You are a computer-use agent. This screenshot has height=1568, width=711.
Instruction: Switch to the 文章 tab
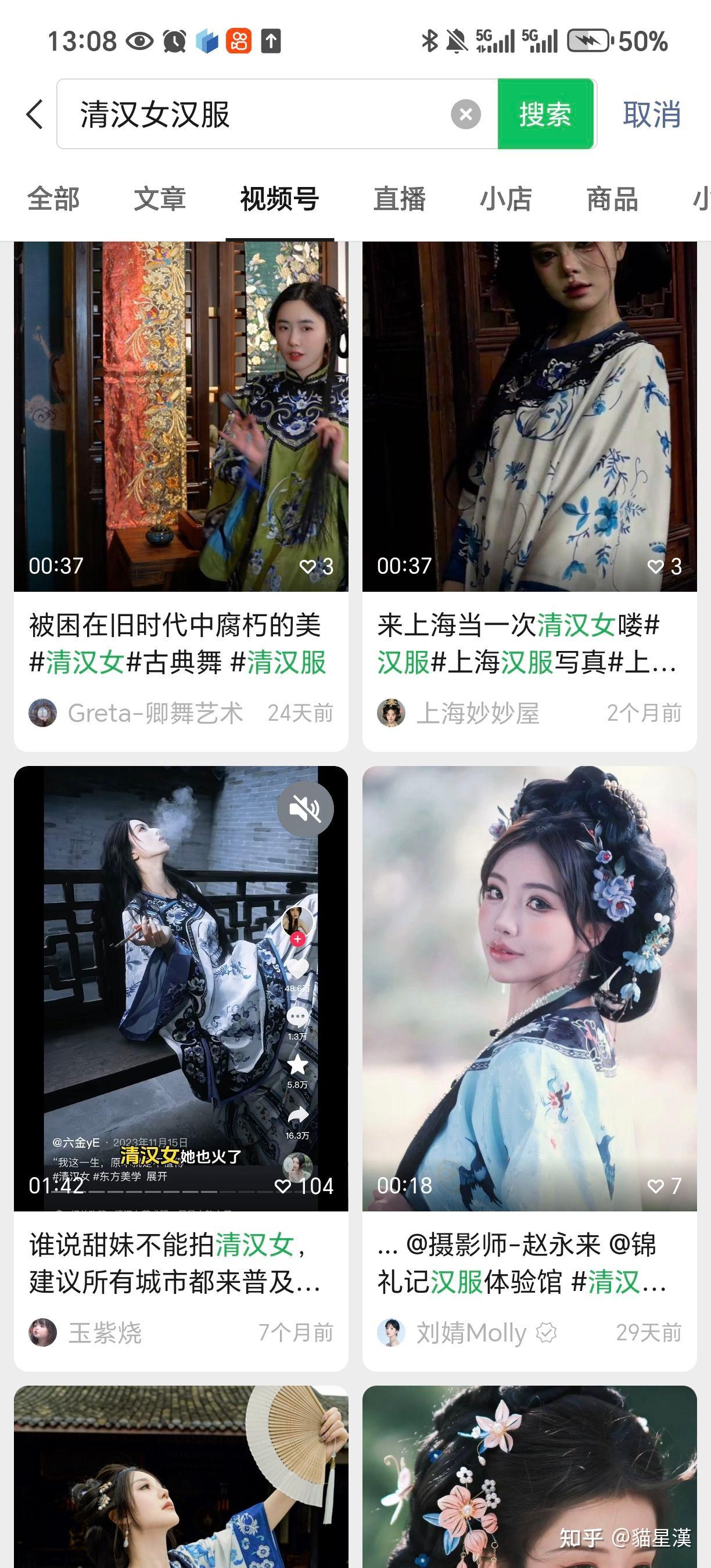point(160,199)
